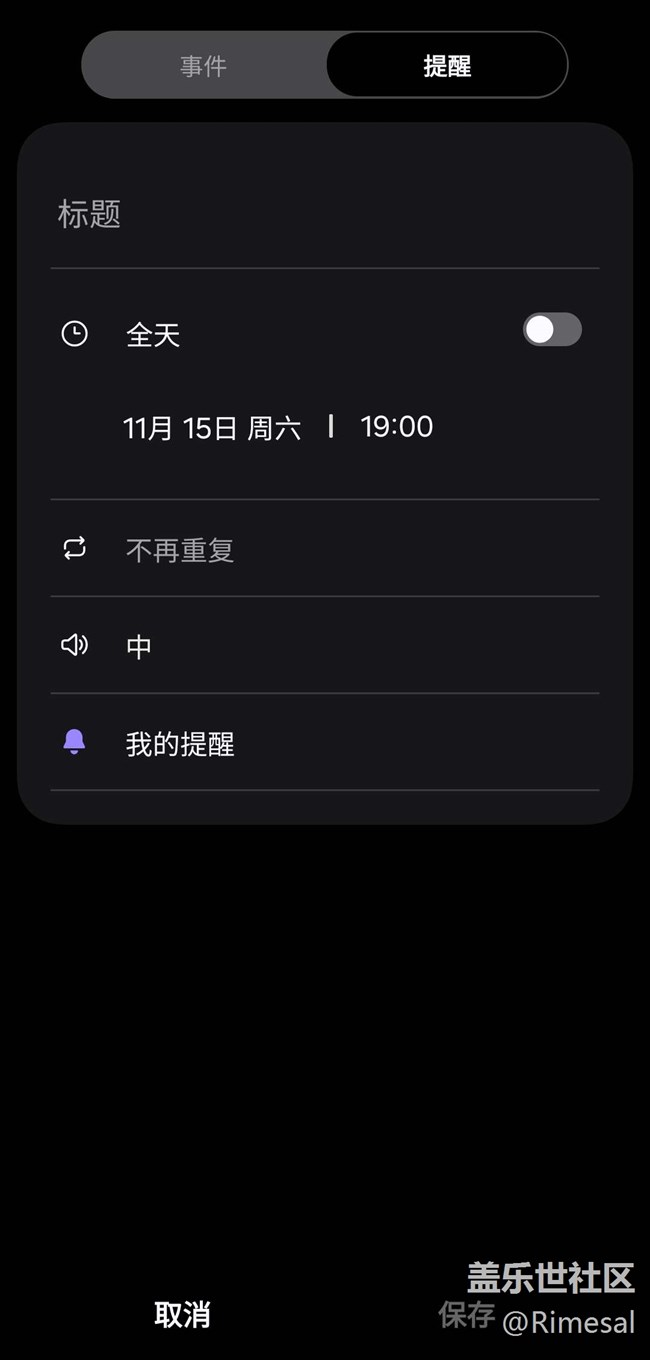Tap 保存 to save the reminder
The height and width of the screenshot is (1360, 650).
pyautogui.click(x=466, y=1314)
